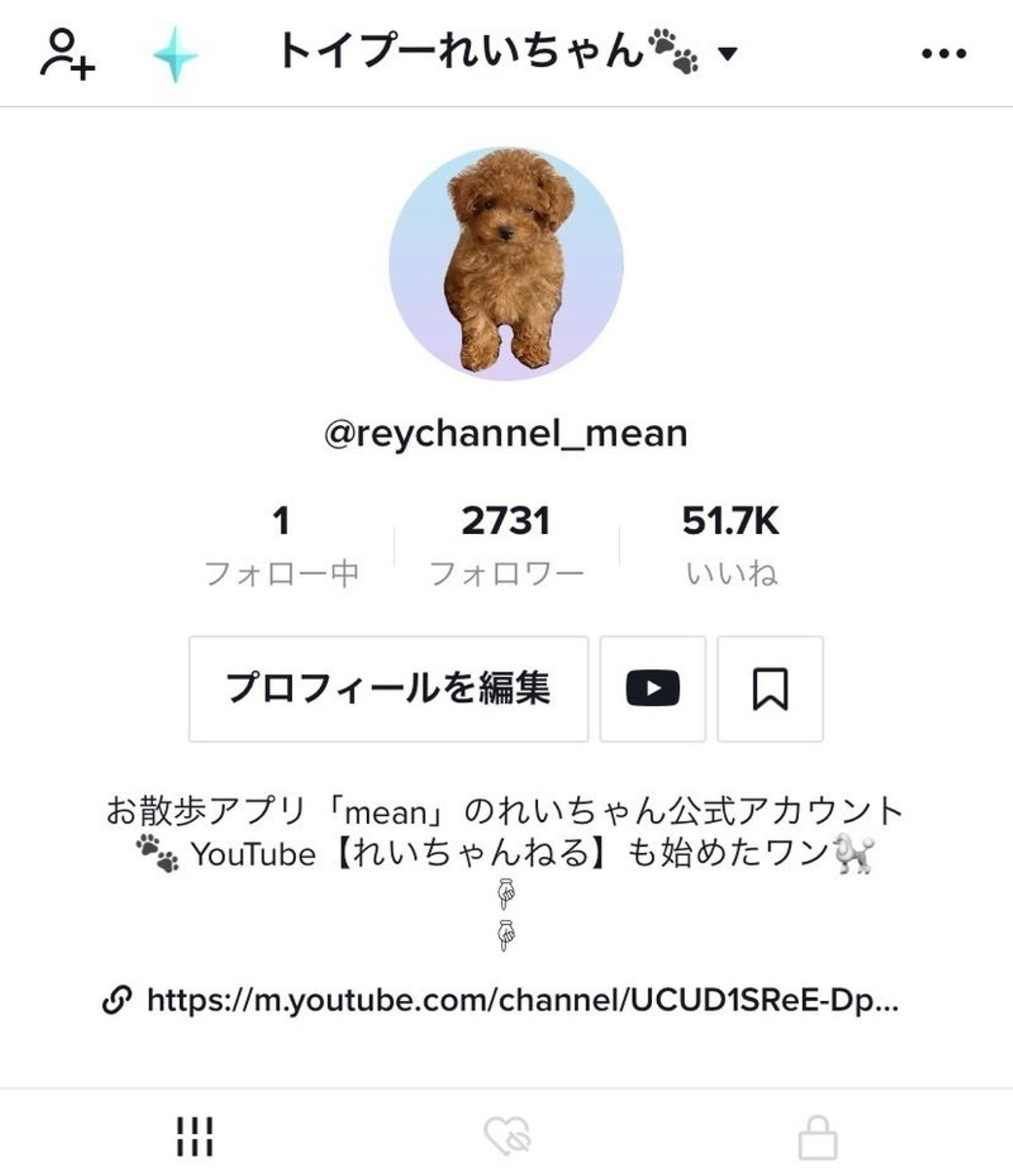1013x1176 pixels.
Task: Tap プロフィールを編集 button
Action: click(388, 689)
